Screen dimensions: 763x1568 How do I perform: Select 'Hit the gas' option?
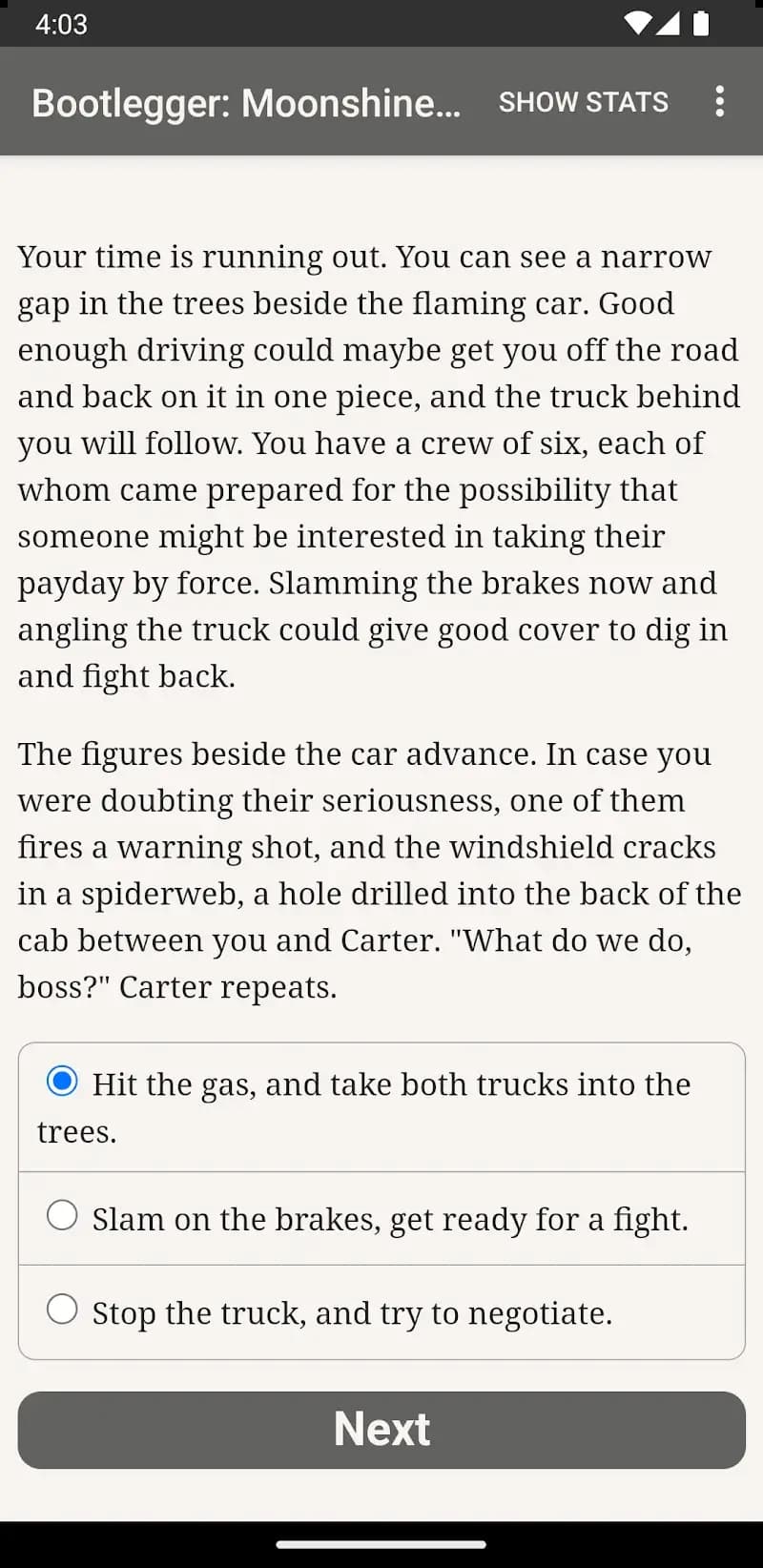63,1082
